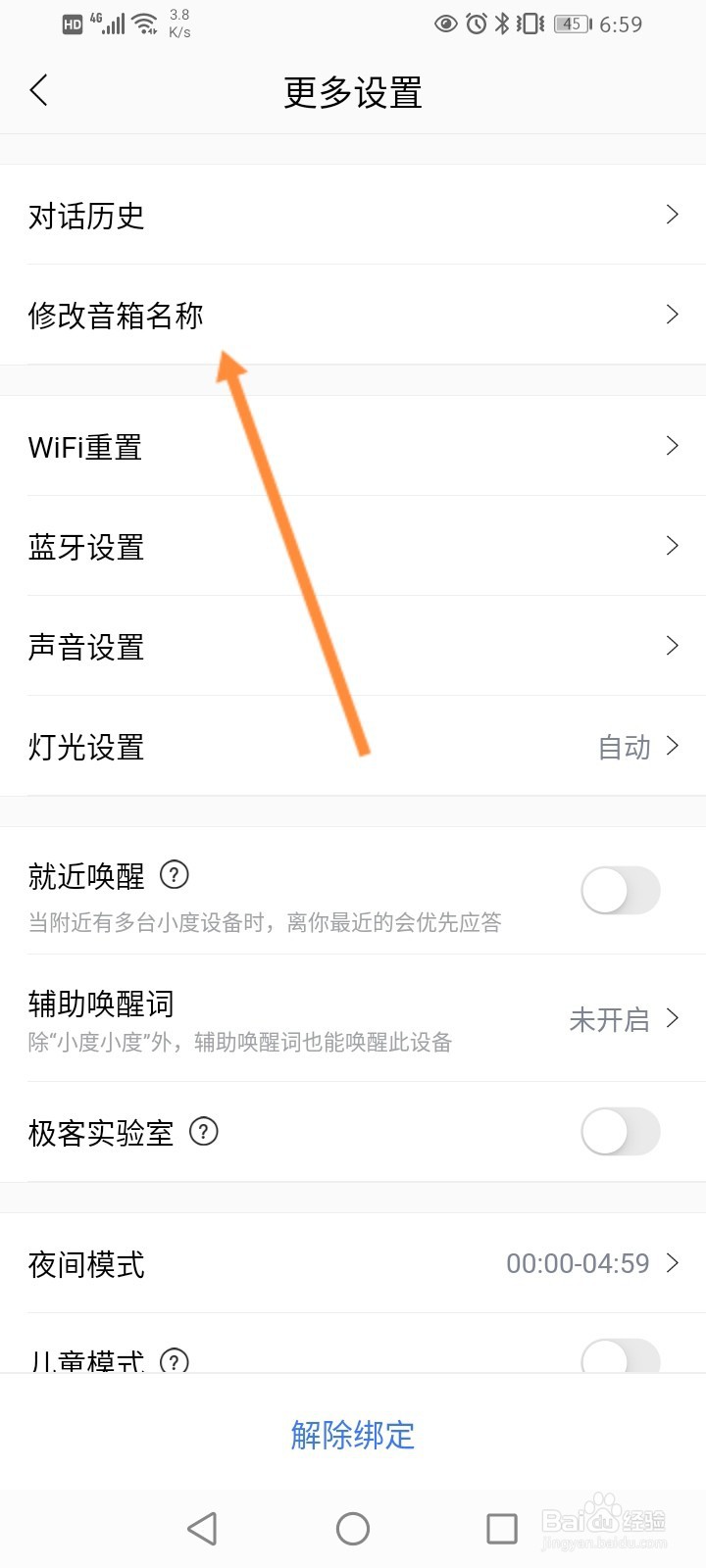Tap the back arrow to leave 更多设置

click(39, 90)
